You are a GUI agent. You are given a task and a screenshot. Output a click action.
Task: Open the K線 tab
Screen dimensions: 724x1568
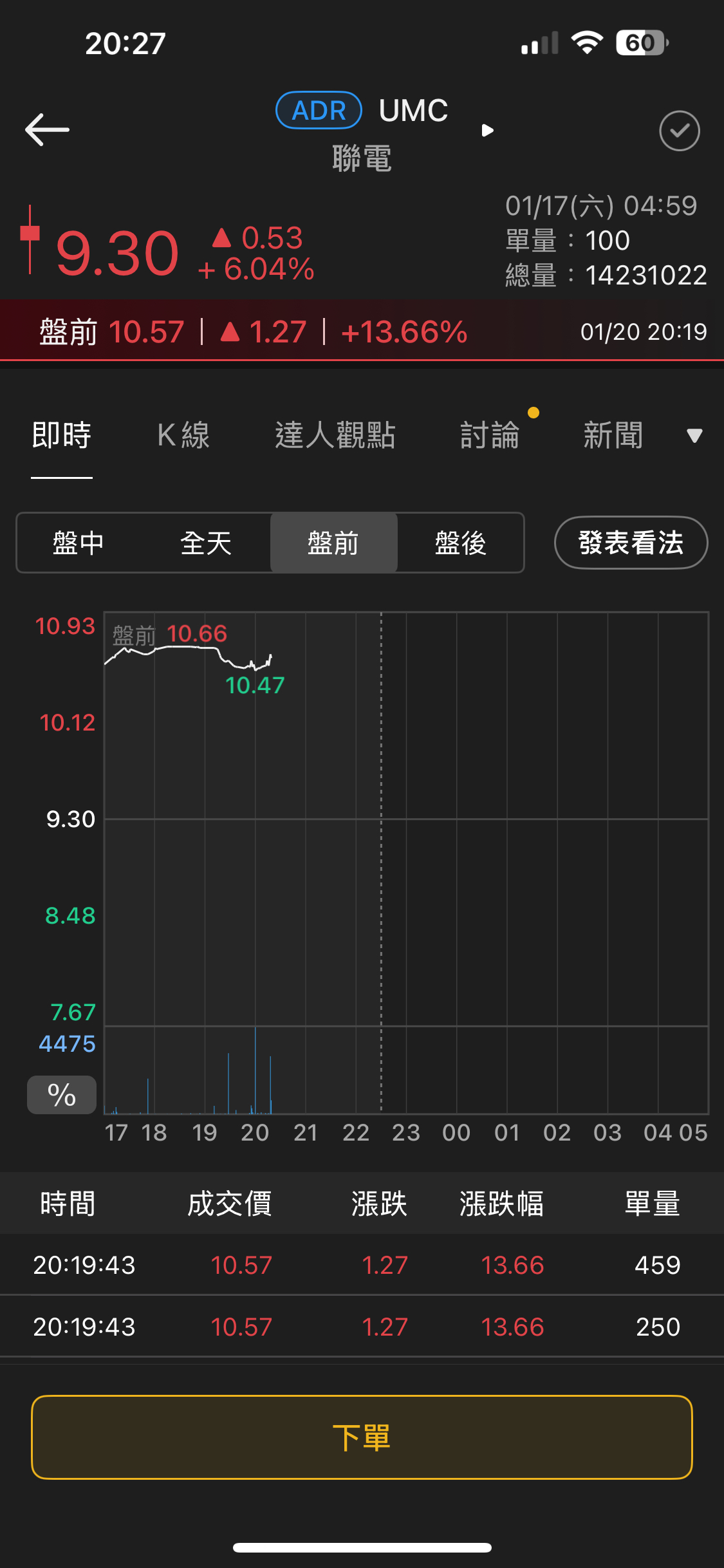(x=183, y=435)
